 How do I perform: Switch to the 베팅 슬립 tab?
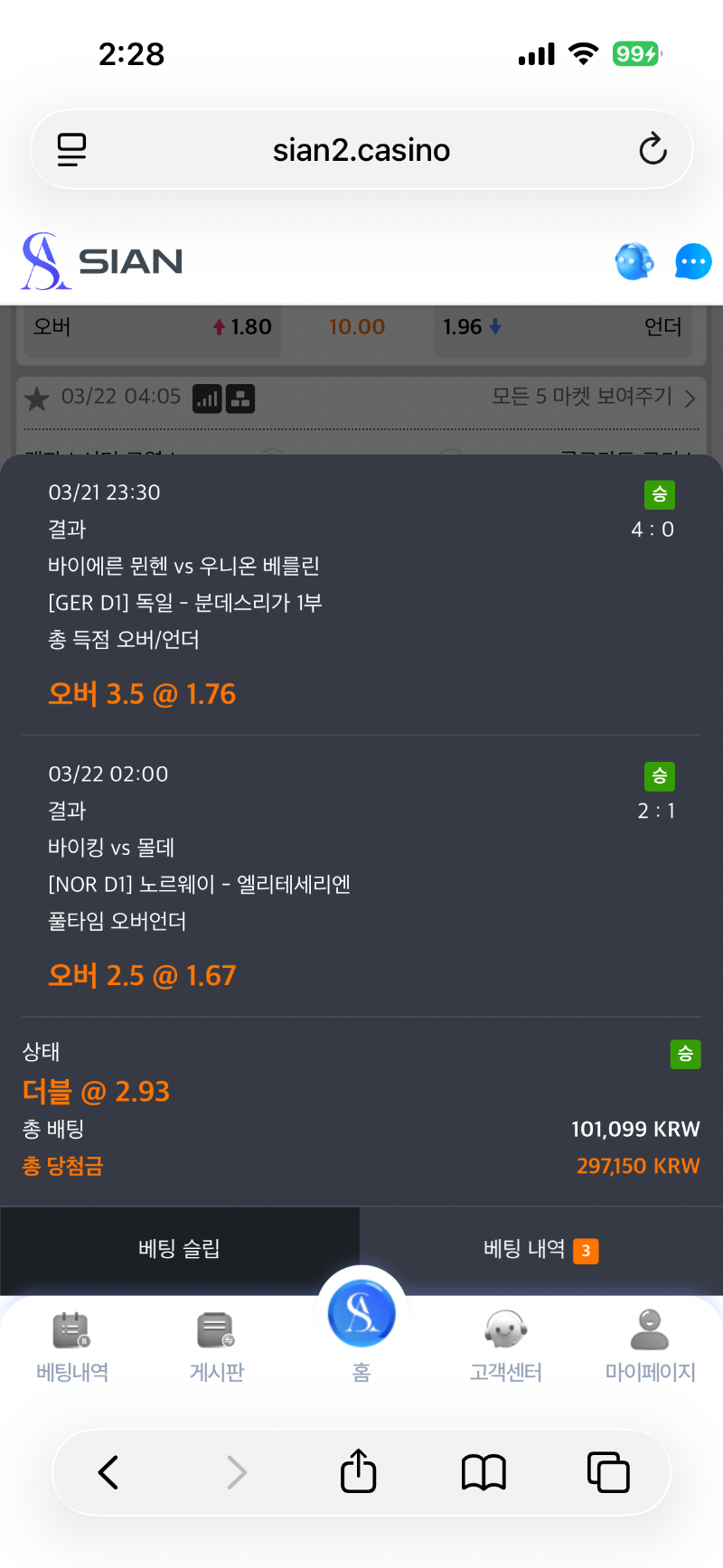179,1249
